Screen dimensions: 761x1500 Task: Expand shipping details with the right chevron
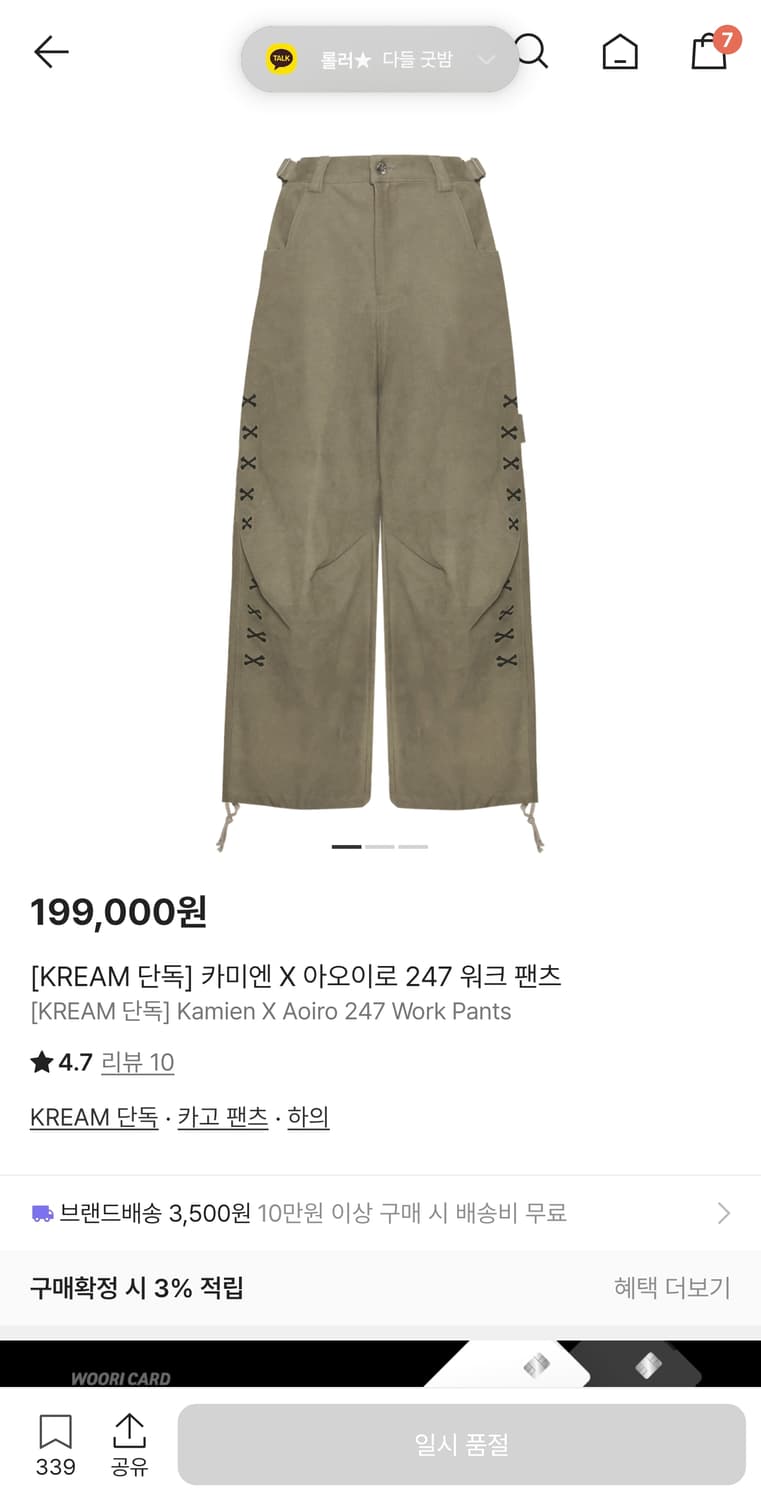coord(723,1212)
